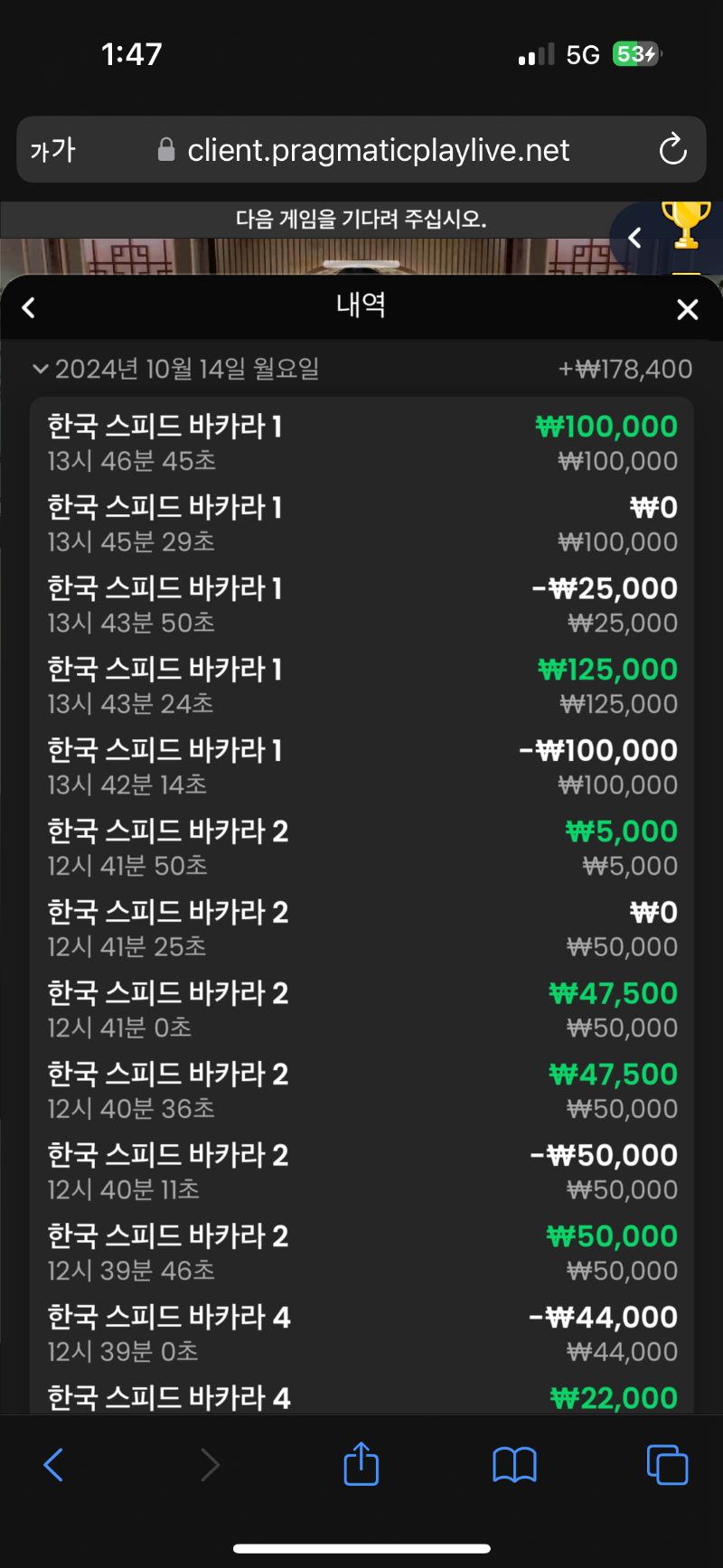Open the 13시 43분 24초 ₩125,000 round
This screenshot has width=723, height=1568.
tap(361, 686)
